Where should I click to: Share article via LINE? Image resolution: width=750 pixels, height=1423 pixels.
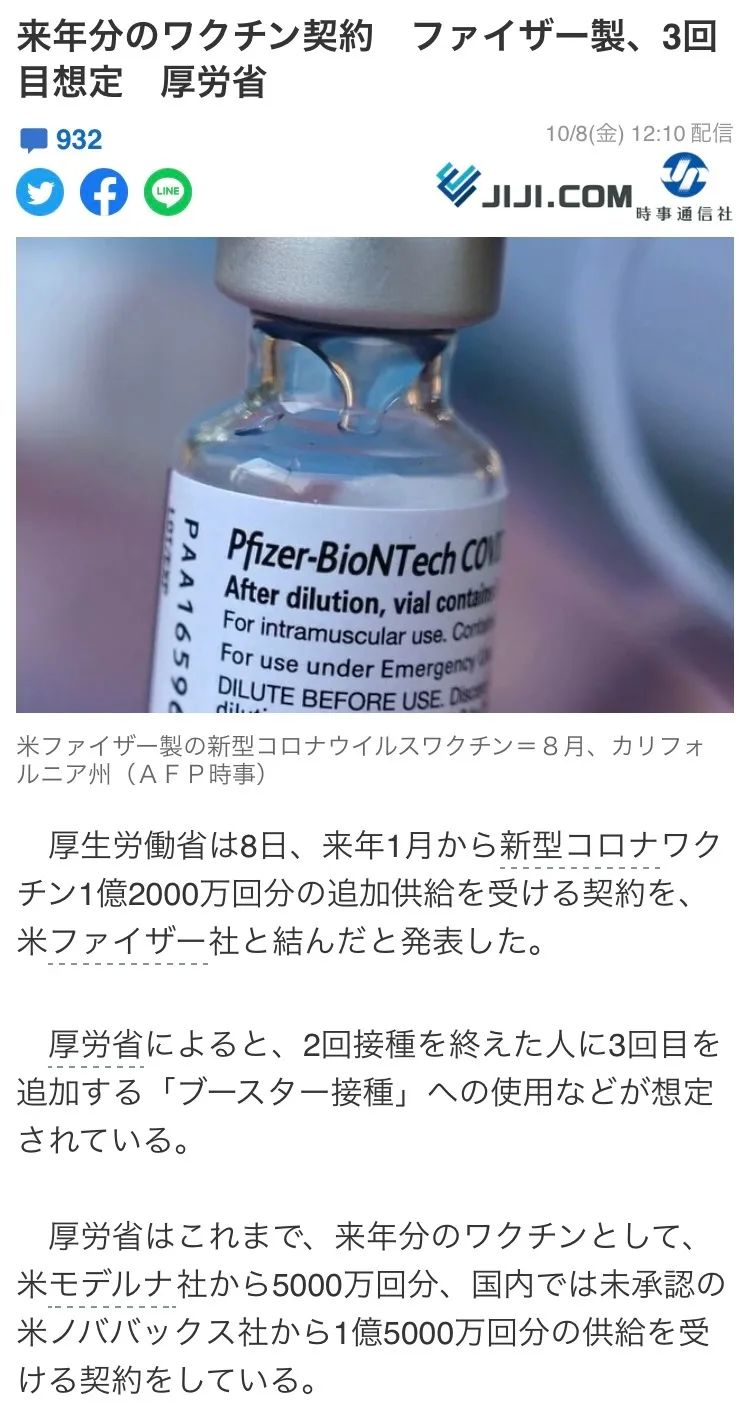point(167,192)
